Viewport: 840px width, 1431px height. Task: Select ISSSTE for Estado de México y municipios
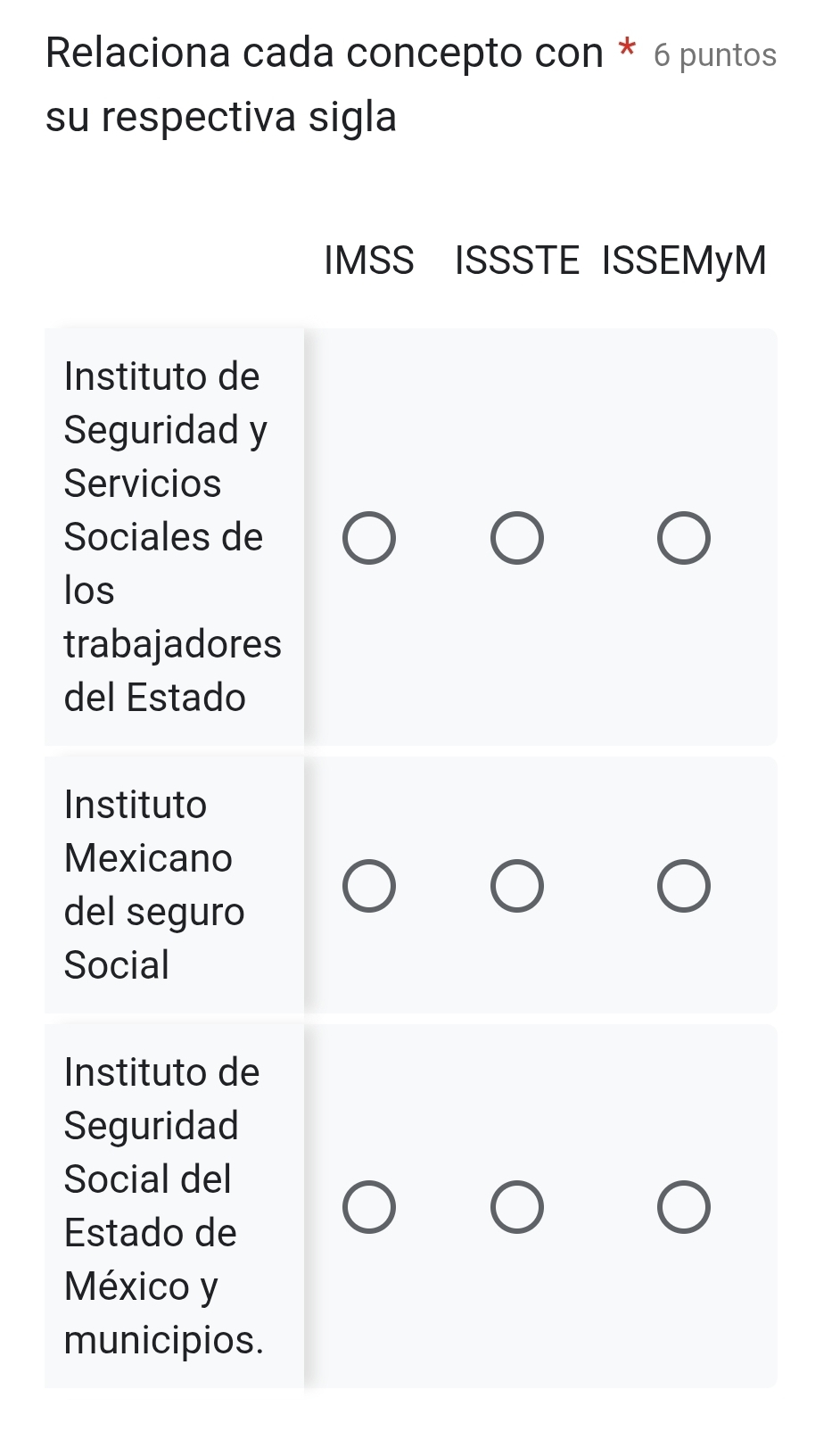coord(517,1207)
